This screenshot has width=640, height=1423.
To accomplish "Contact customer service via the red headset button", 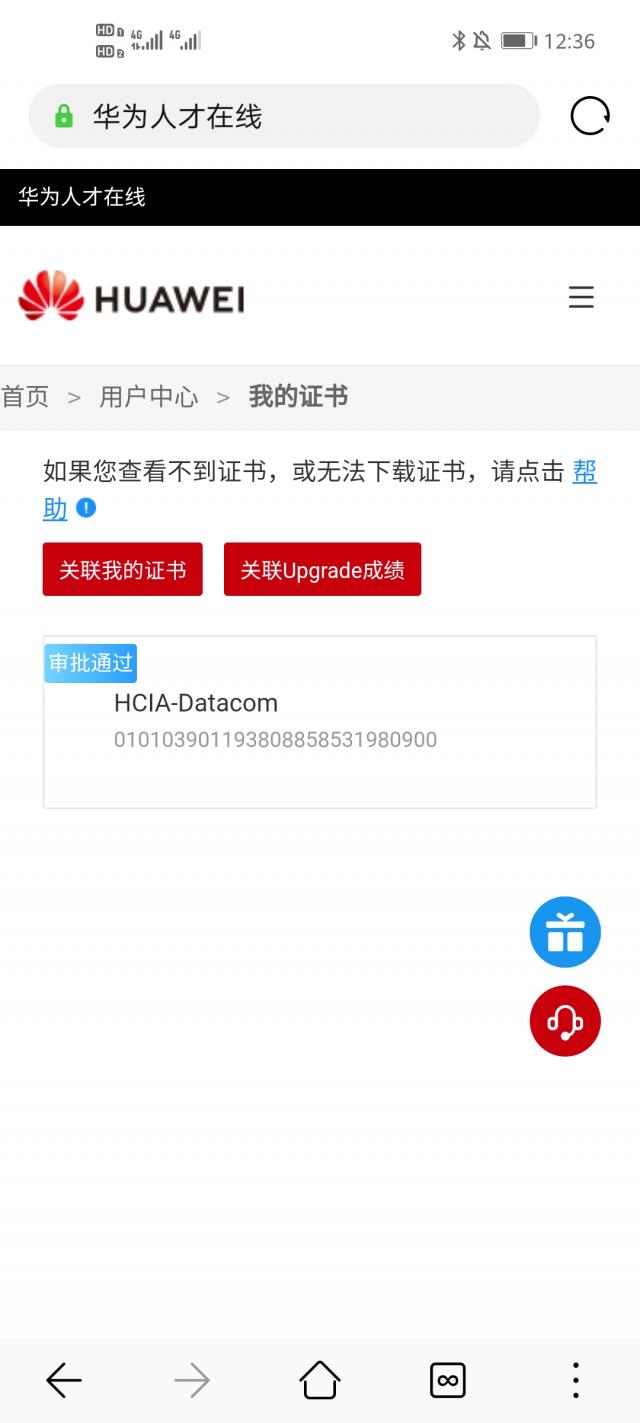I will tap(565, 1021).
